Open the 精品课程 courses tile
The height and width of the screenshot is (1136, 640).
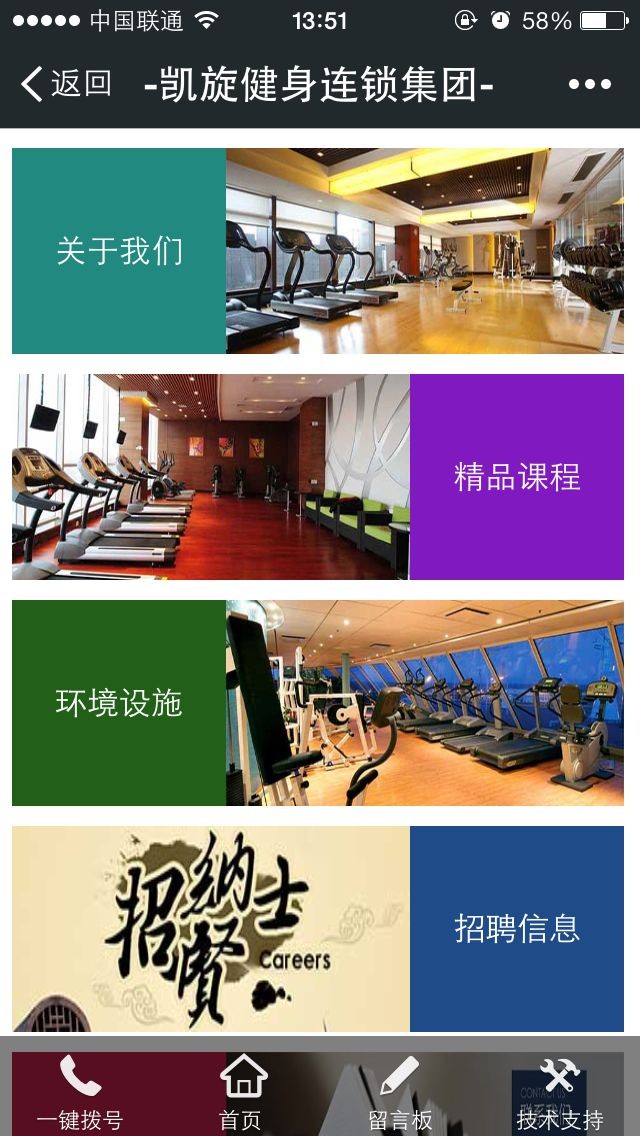pos(516,477)
